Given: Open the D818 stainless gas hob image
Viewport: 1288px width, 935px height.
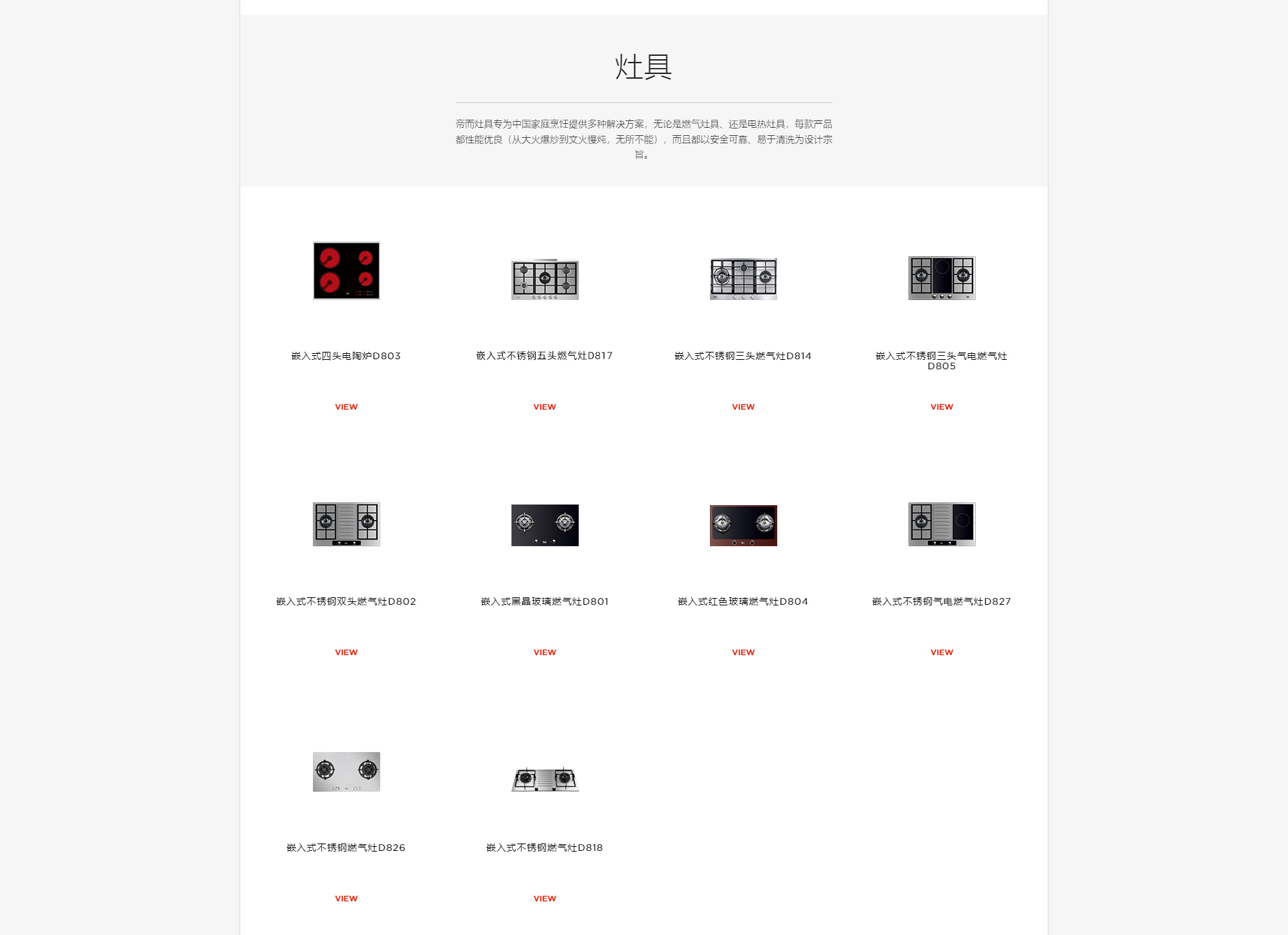Looking at the screenshot, I should click(544, 779).
